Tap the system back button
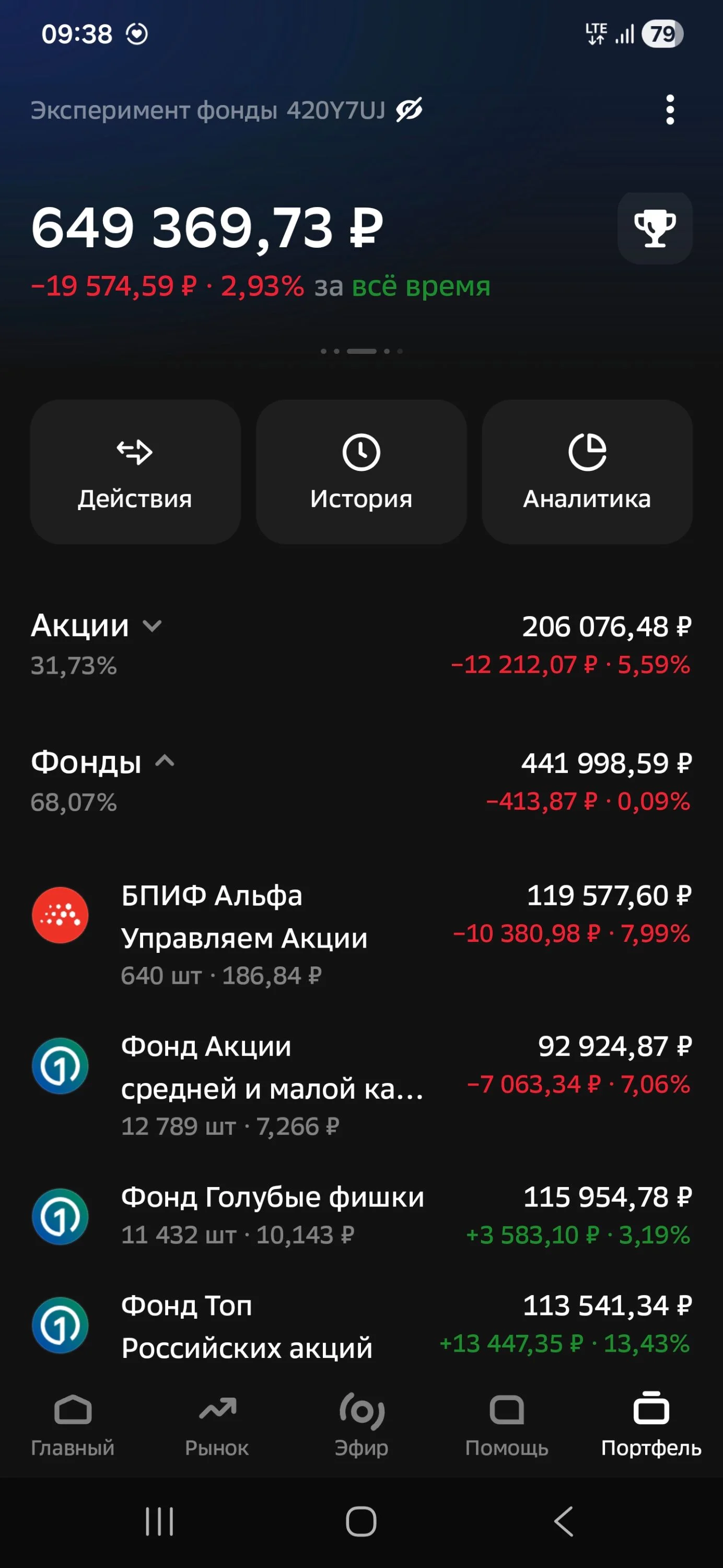723x1568 pixels. [564, 1521]
